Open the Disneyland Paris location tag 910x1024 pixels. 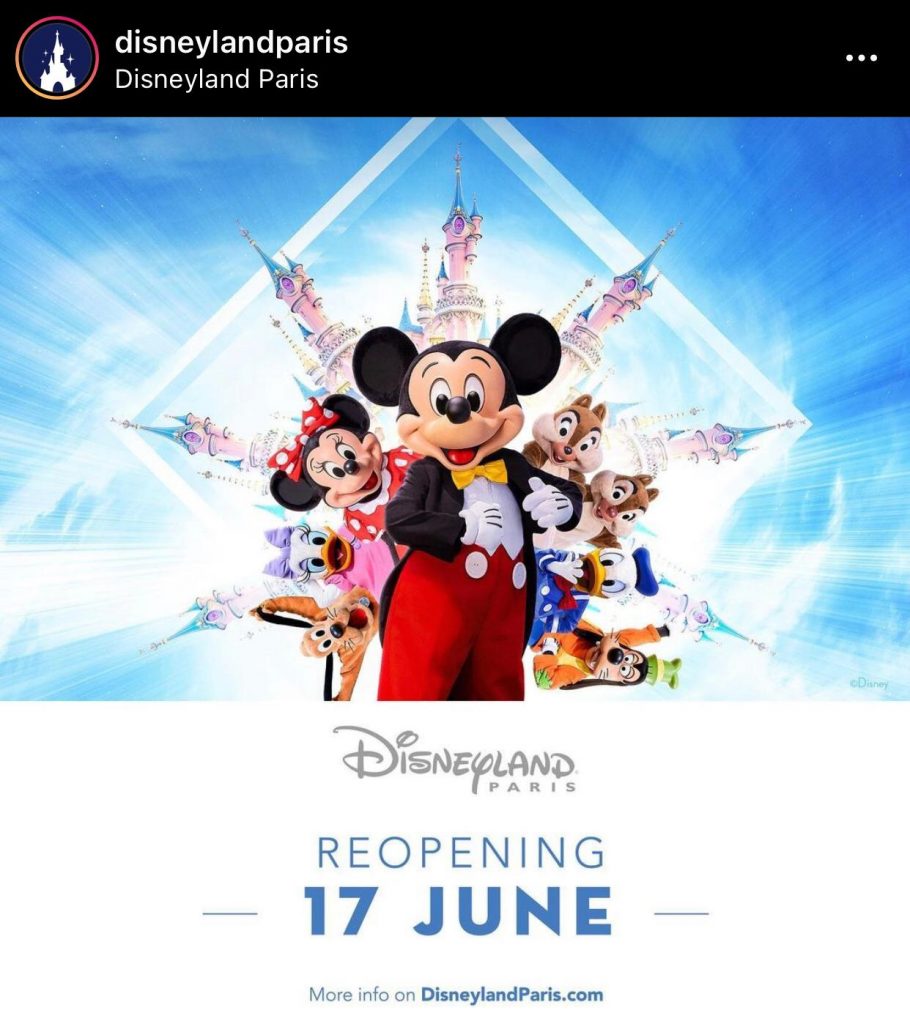216,79
